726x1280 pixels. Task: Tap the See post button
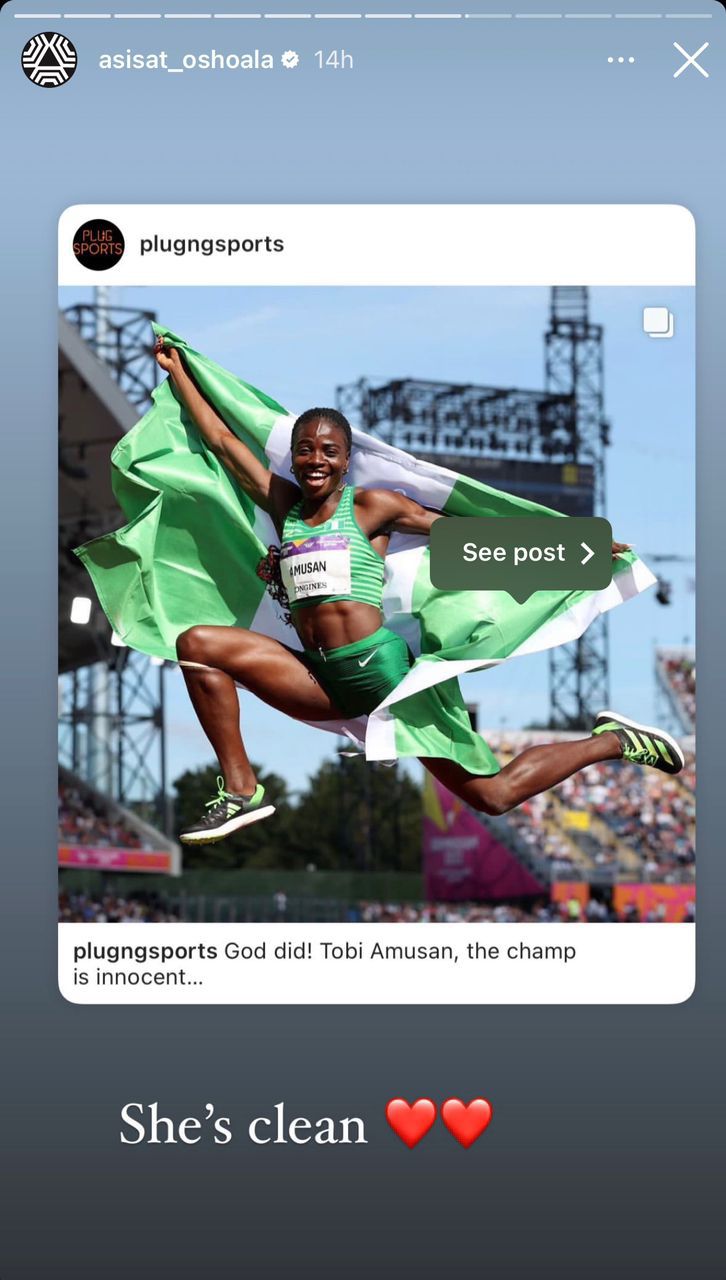520,553
